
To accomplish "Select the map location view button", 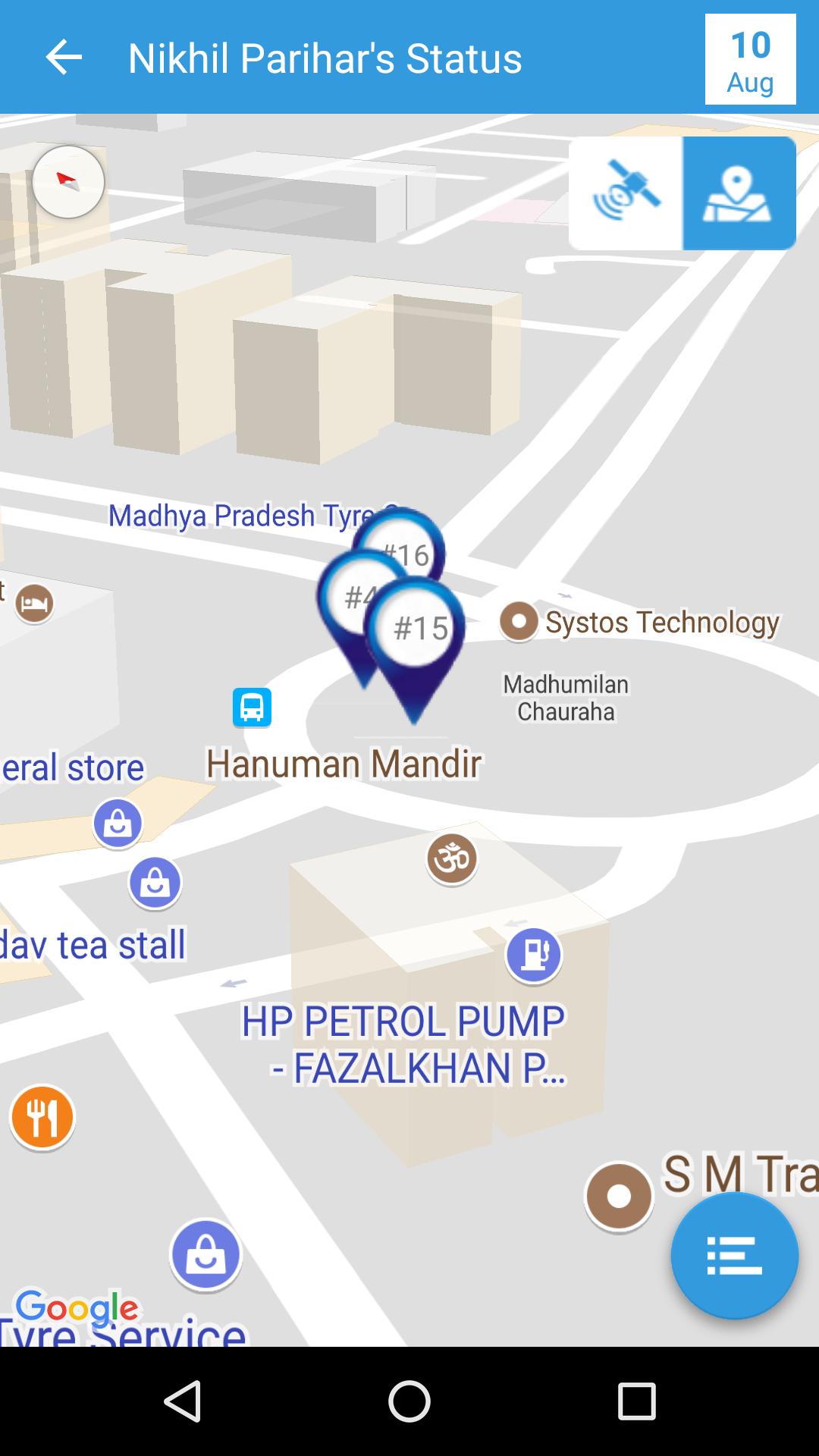I will (739, 193).
